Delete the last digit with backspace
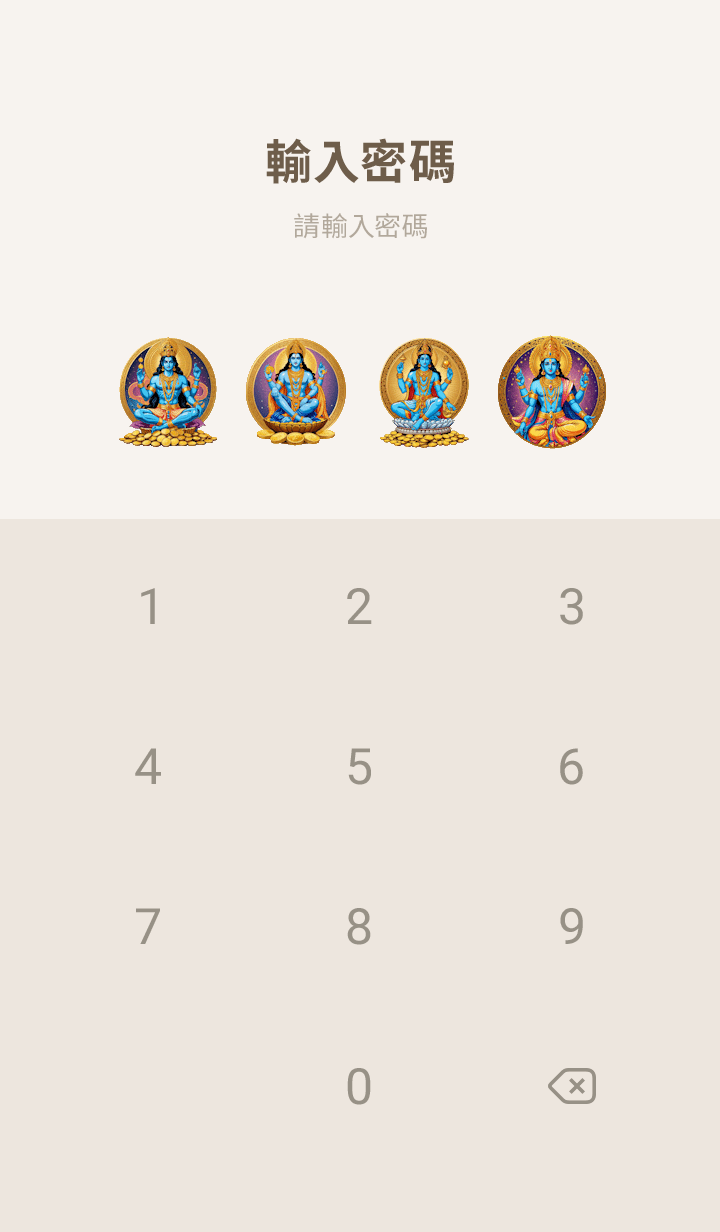Image resolution: width=720 pixels, height=1232 pixels. pyautogui.click(x=572, y=1086)
